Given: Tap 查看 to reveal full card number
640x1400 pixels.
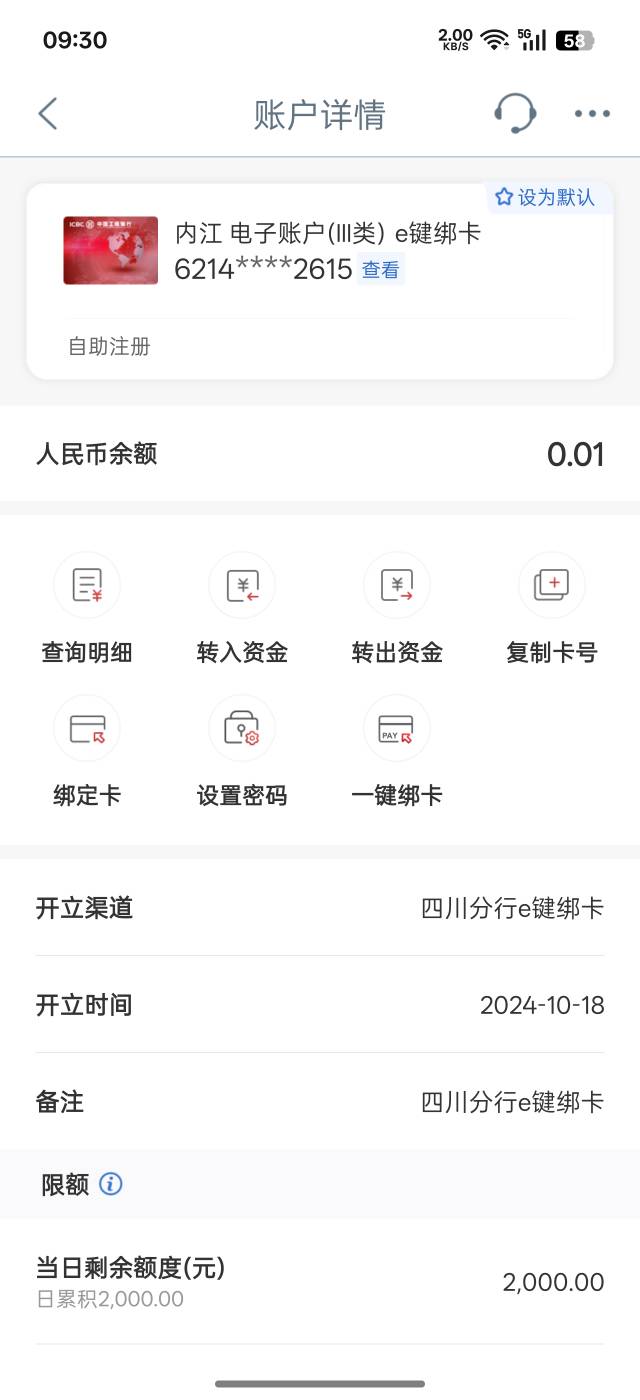Looking at the screenshot, I should pyautogui.click(x=380, y=270).
